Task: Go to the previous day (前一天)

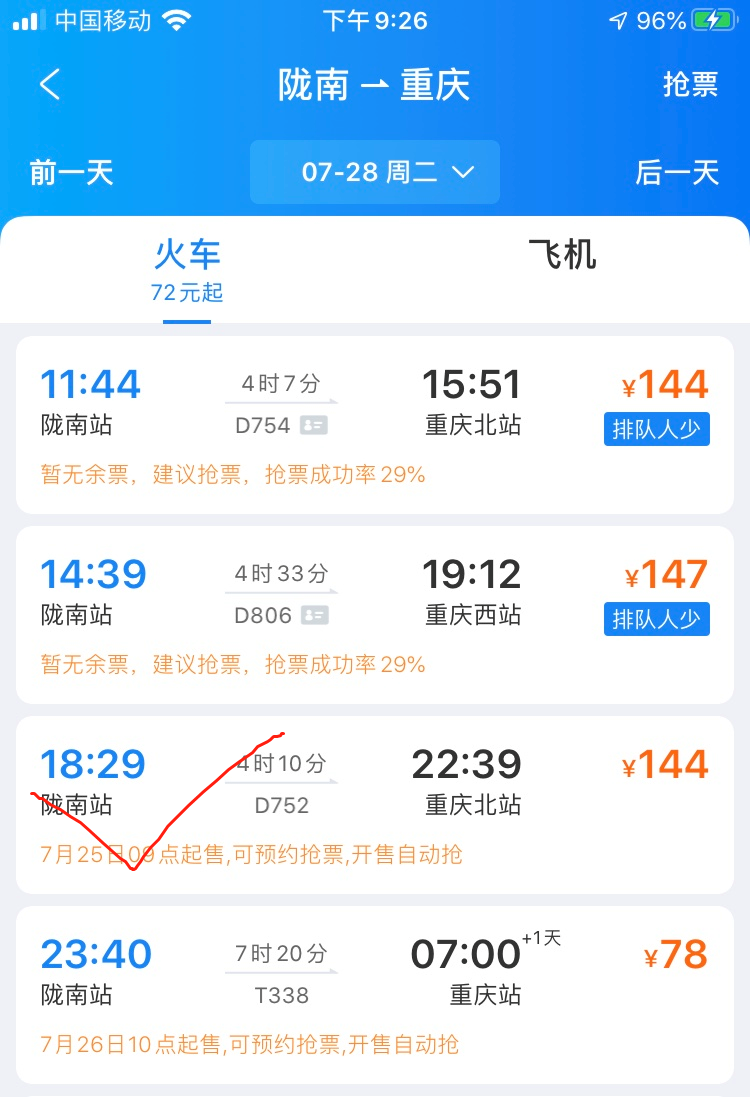Action: coord(72,173)
